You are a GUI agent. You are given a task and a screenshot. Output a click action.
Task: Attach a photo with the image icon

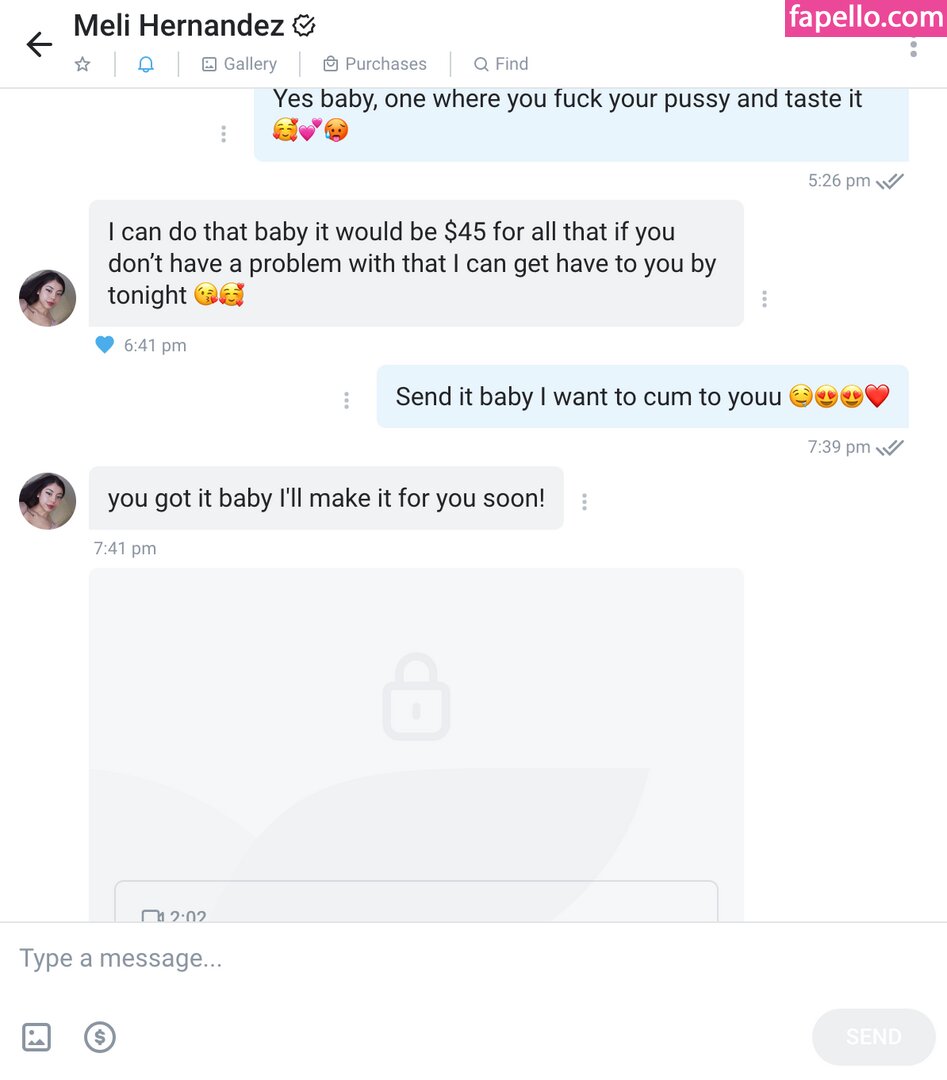click(36, 1037)
